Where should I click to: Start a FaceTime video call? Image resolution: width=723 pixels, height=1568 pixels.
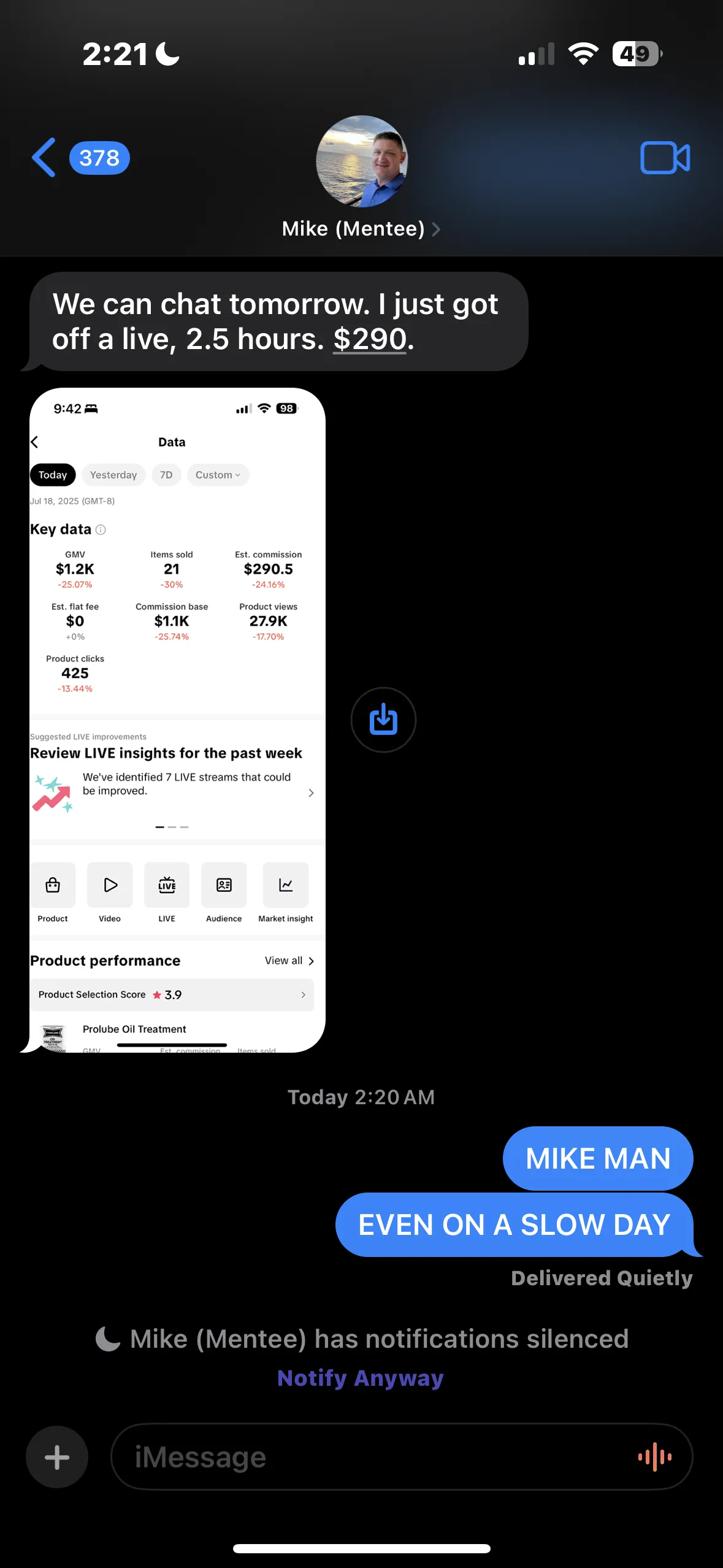tap(665, 158)
